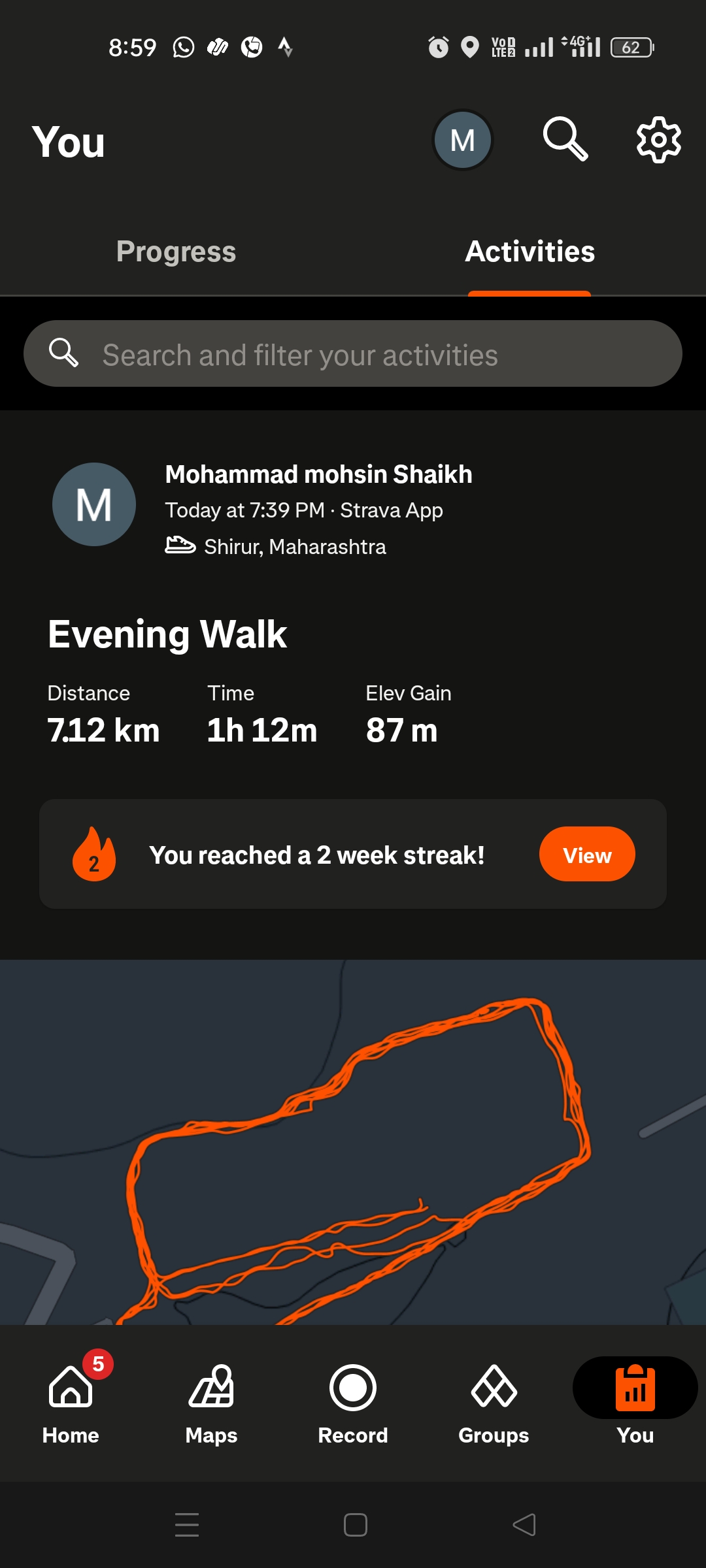The width and height of the screenshot is (706, 1568).
Task: Switch to the Progress tab
Action: point(176,252)
